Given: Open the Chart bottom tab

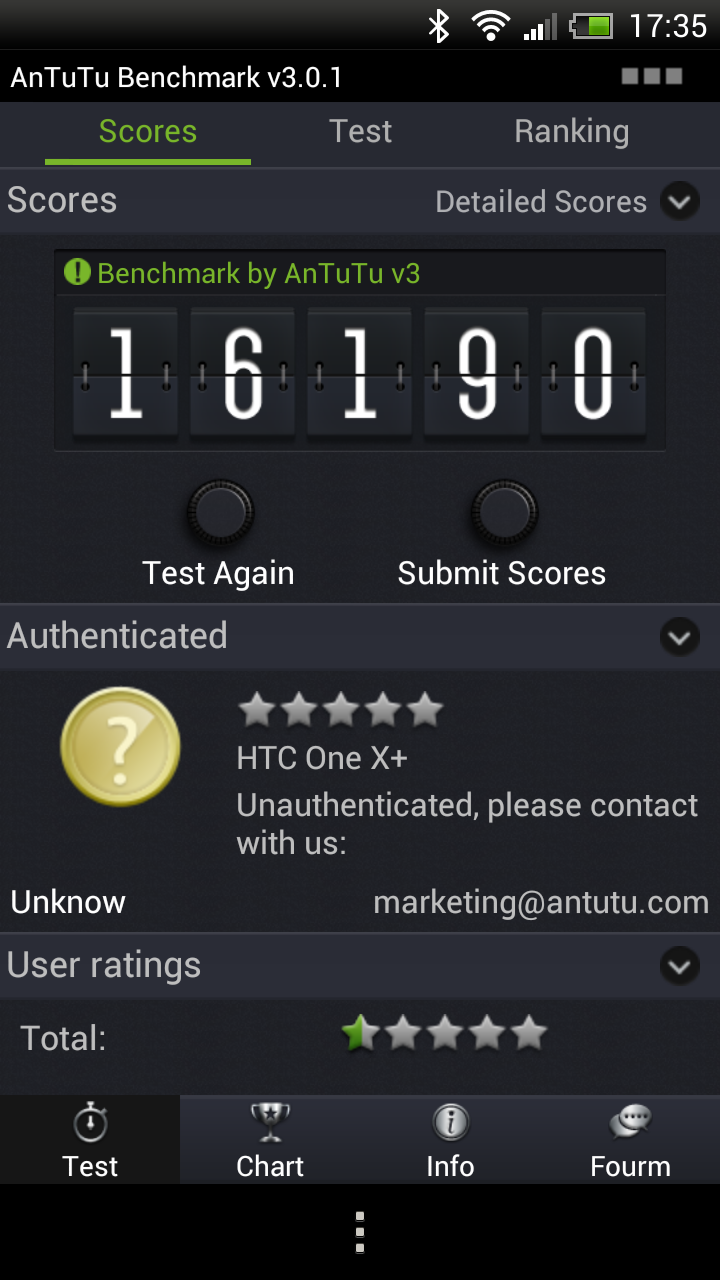Looking at the screenshot, I should point(270,1140).
